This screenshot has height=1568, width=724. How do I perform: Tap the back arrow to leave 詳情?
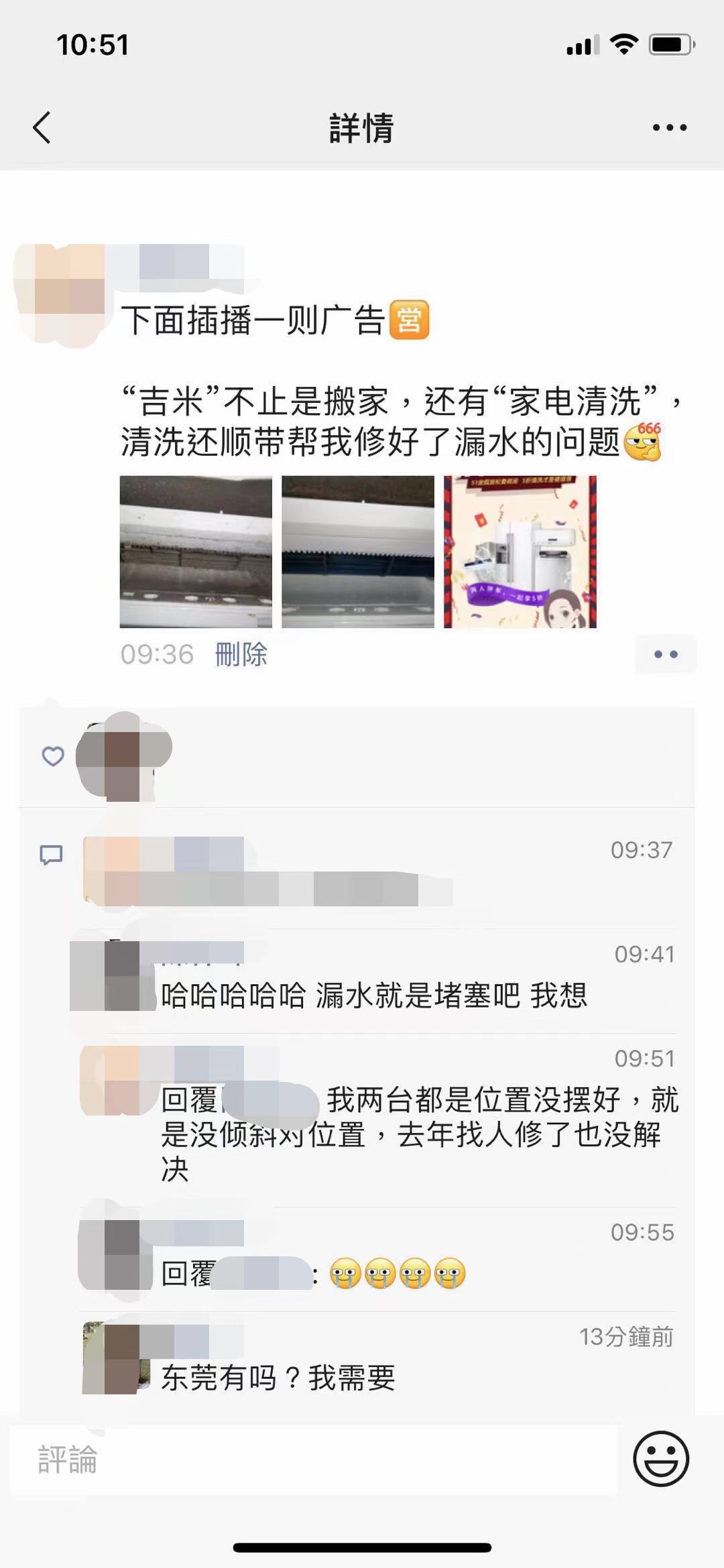(x=43, y=129)
